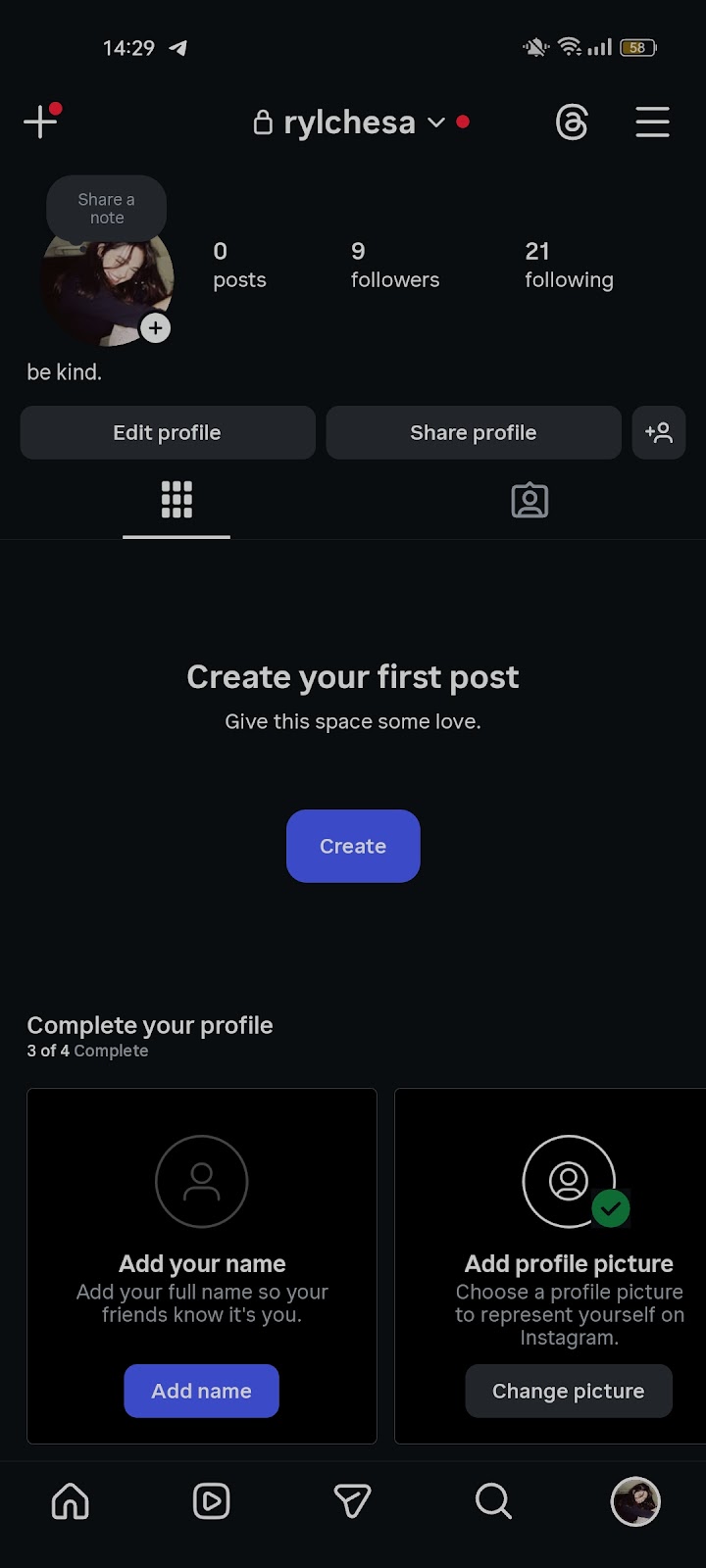
Task: Tap the blue Create button
Action: pyautogui.click(x=353, y=846)
